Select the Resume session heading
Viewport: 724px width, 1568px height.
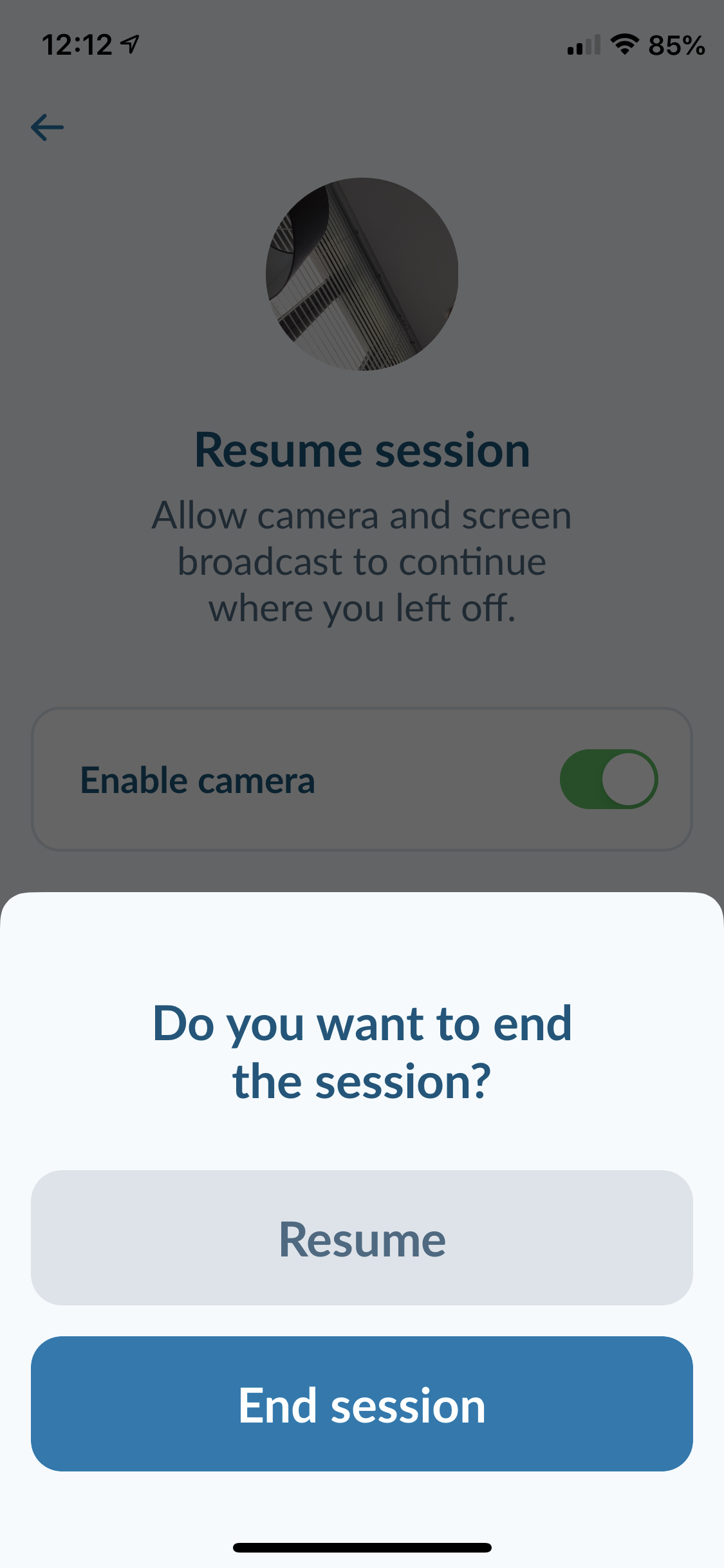tap(362, 451)
